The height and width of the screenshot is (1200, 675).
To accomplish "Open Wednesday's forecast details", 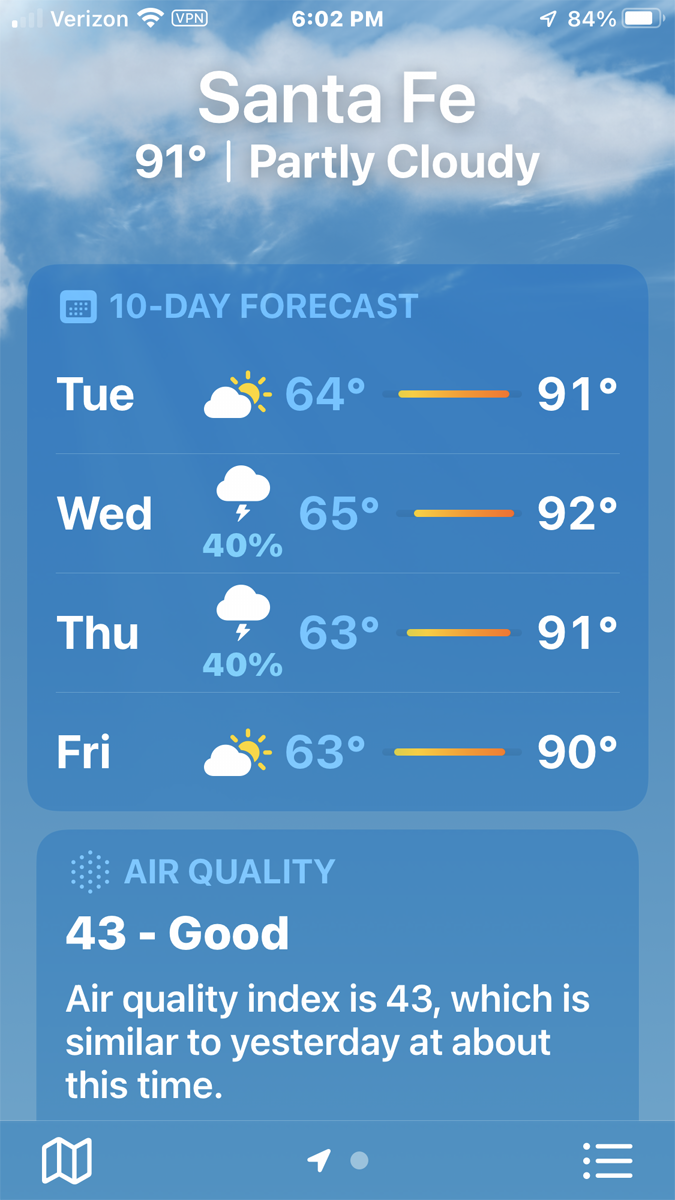I will coord(337,514).
